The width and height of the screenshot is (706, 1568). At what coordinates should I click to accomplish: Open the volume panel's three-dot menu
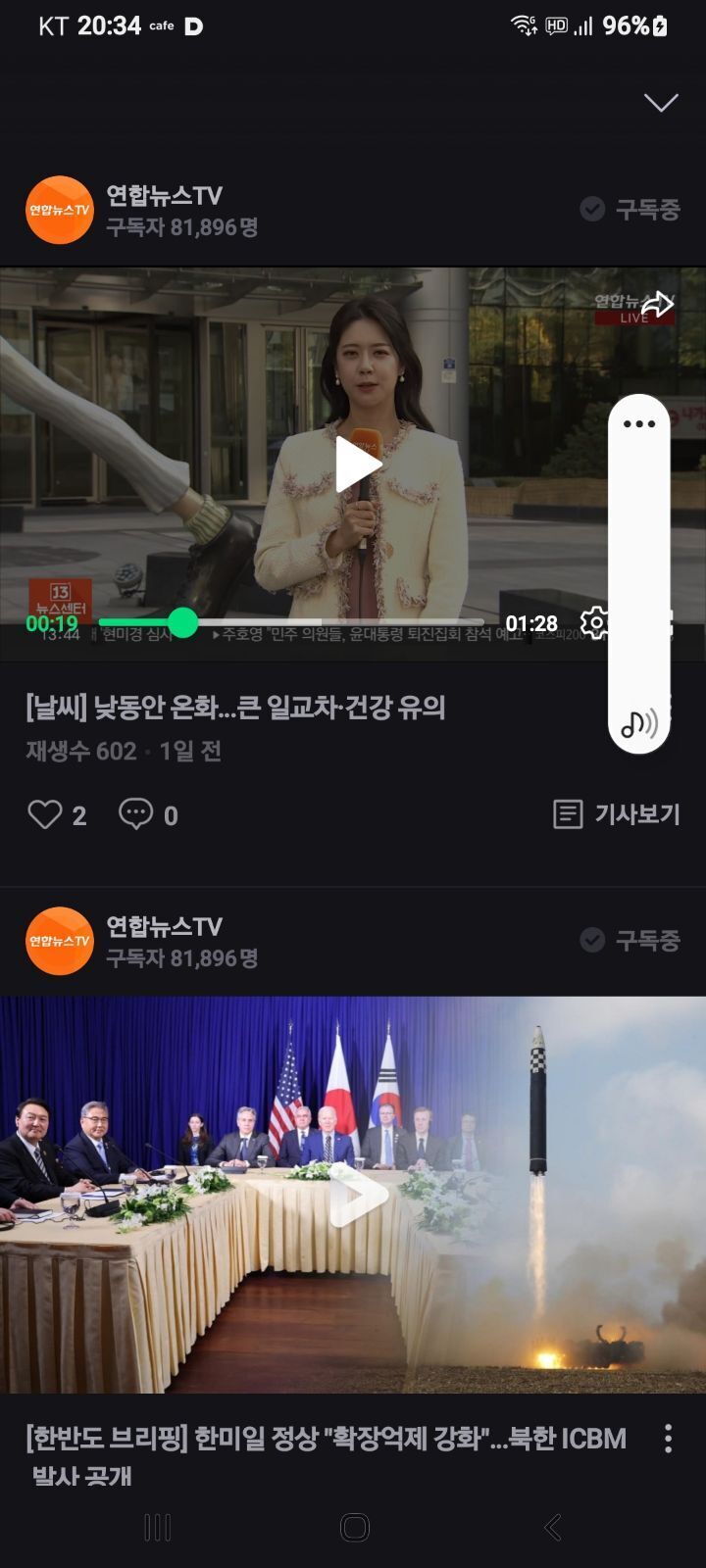click(639, 424)
